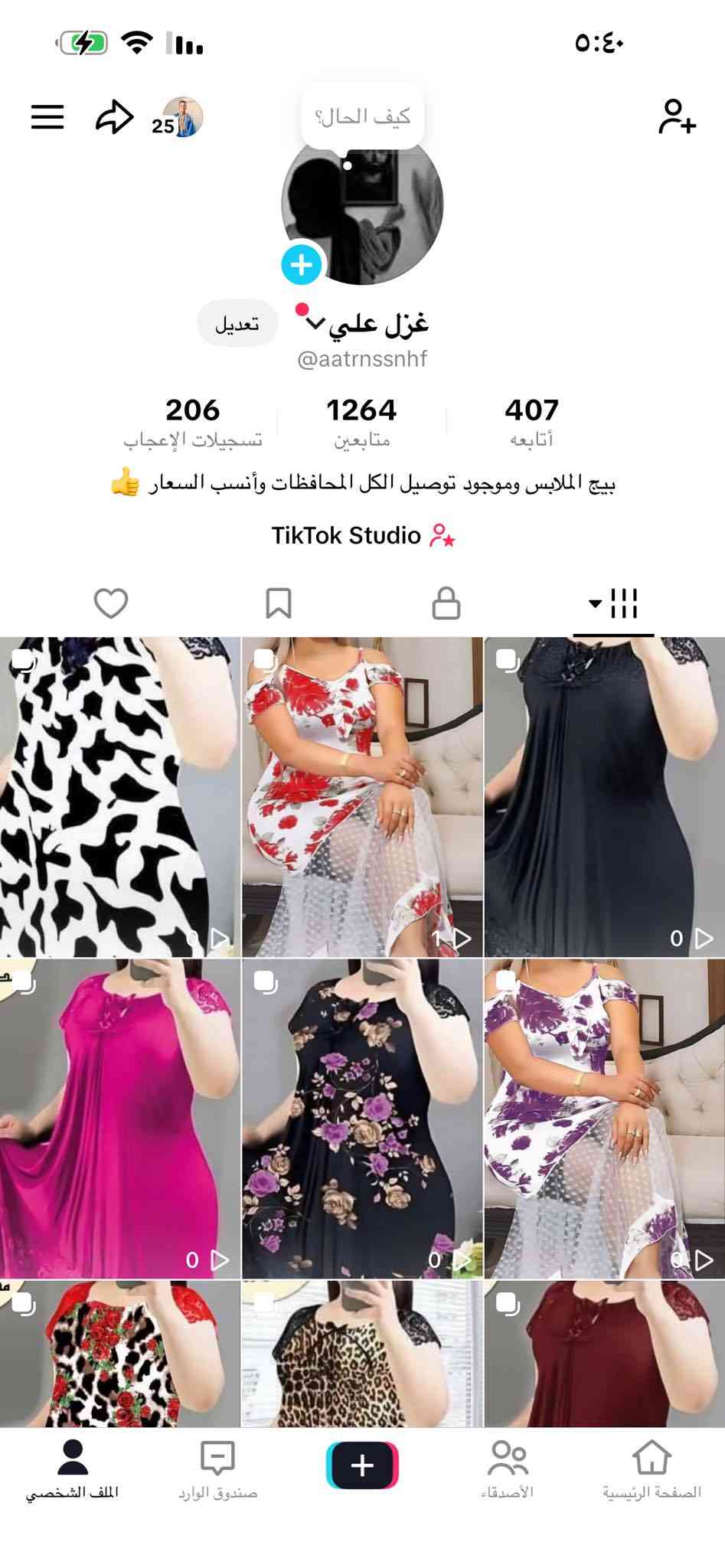Open the purple floral white dress post
725x1568 pixels.
tap(605, 1118)
